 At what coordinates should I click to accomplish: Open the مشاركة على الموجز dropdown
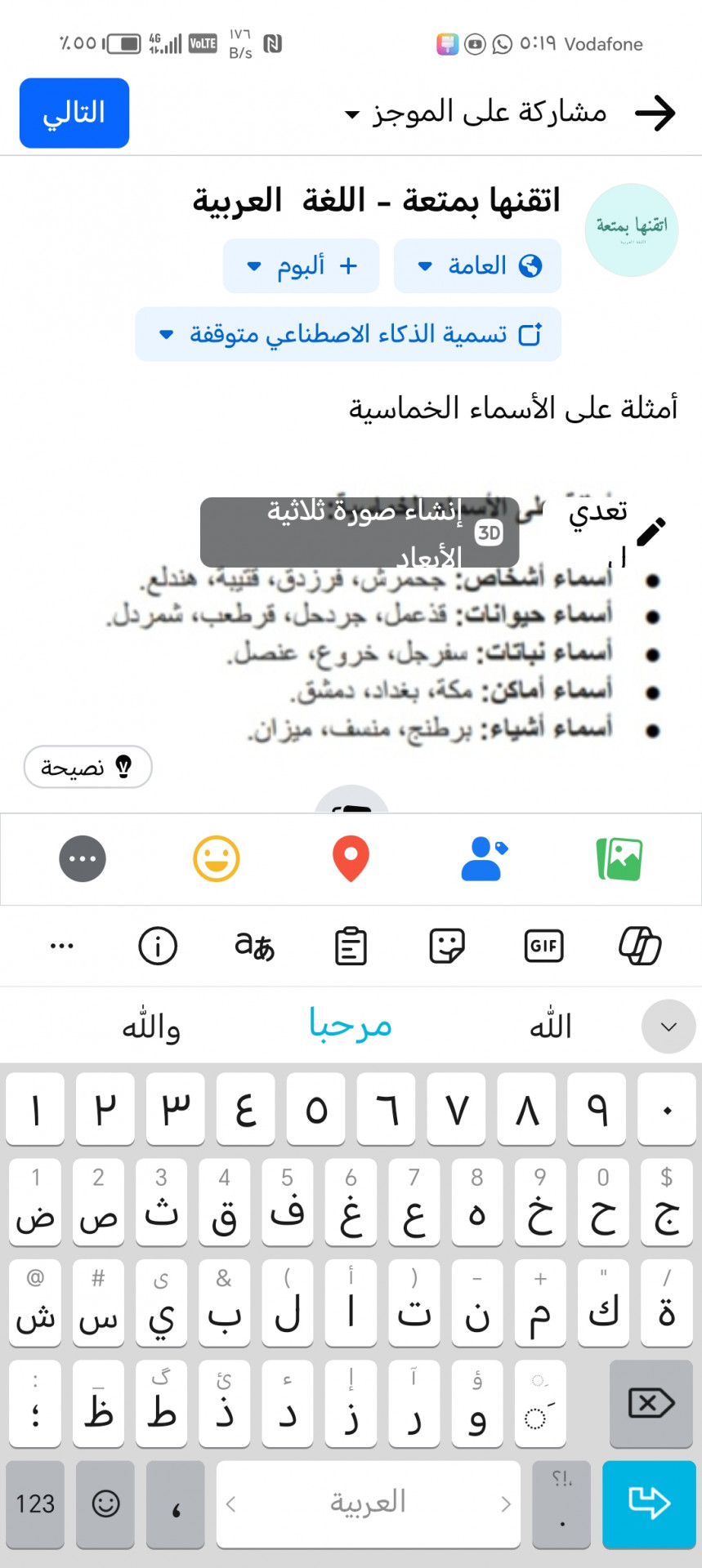(x=478, y=113)
